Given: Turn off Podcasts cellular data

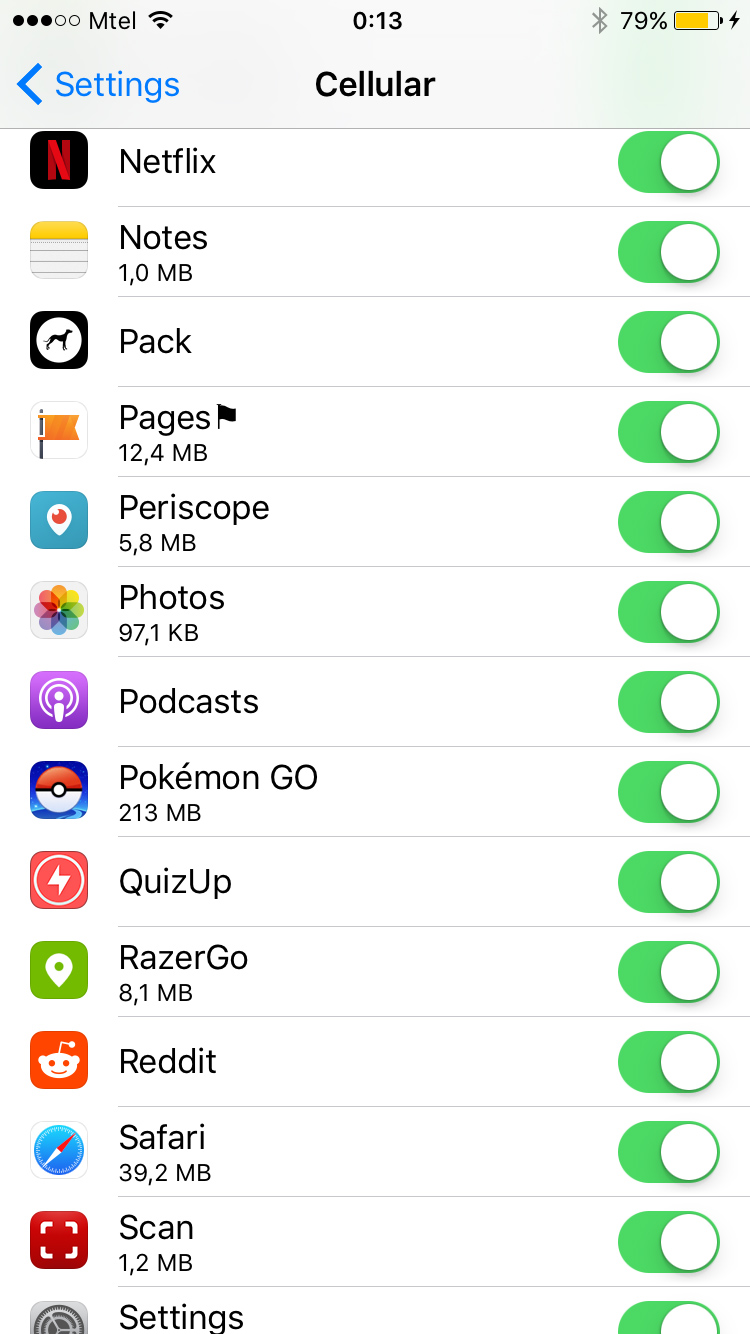Looking at the screenshot, I should pyautogui.click(x=668, y=702).
